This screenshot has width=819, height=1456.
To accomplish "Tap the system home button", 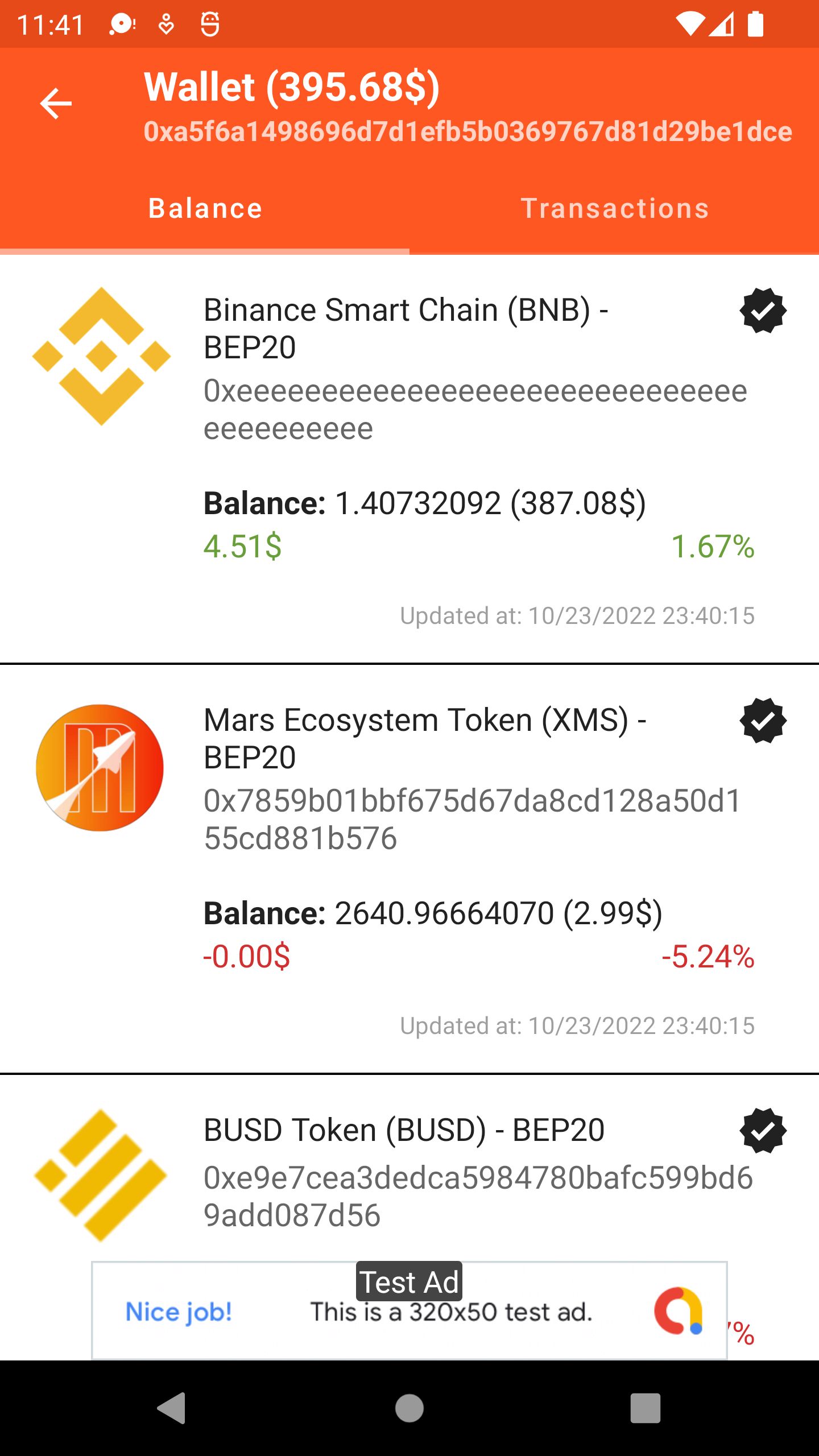I will [409, 1408].
